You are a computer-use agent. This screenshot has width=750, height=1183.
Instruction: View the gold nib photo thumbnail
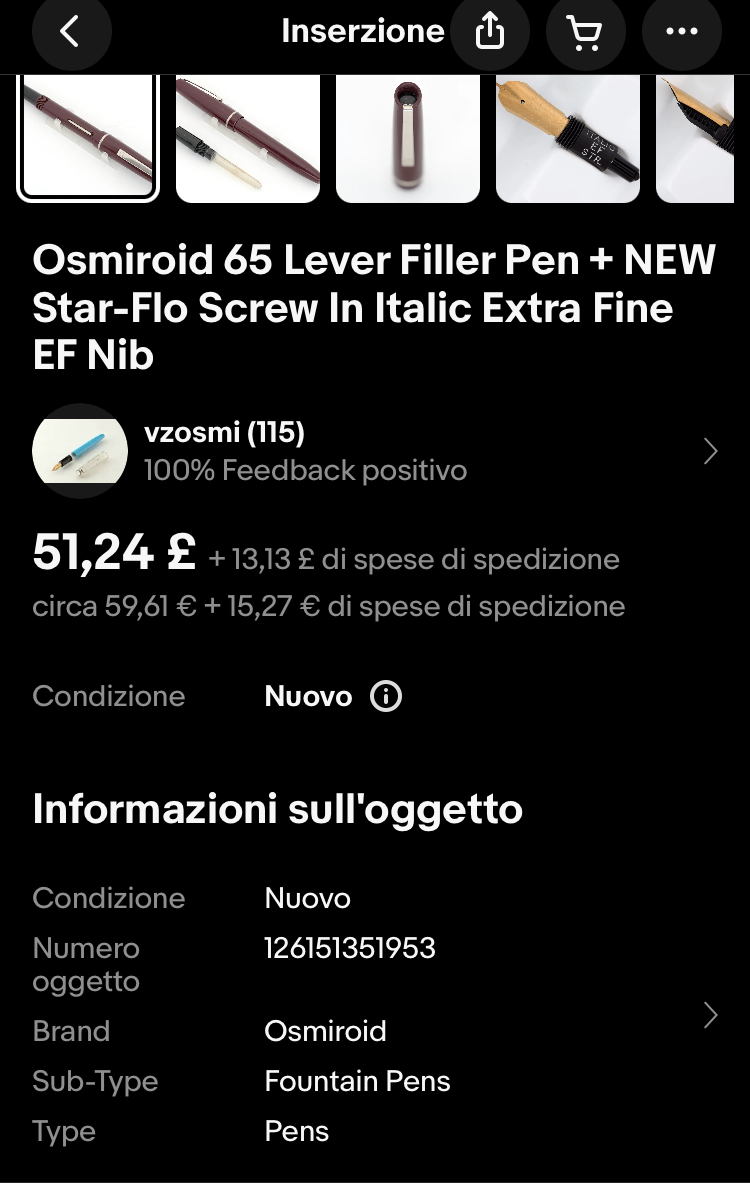click(568, 137)
